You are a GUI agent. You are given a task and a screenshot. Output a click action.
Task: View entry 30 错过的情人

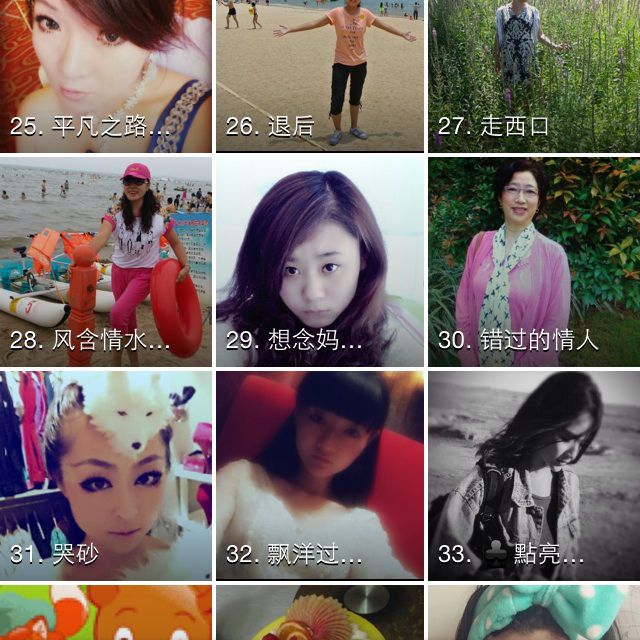pos(534,262)
